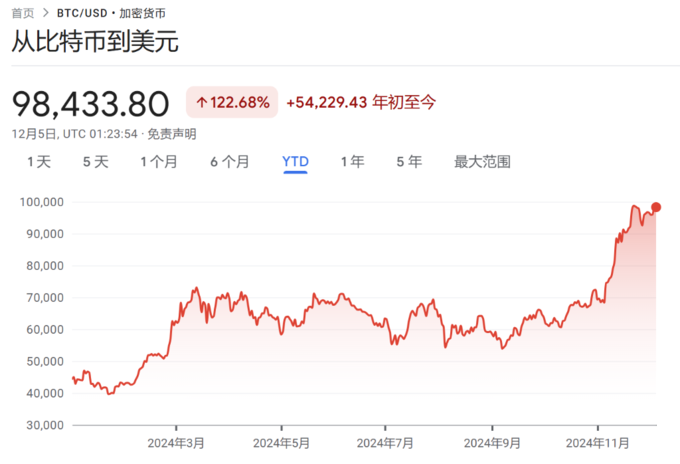Screen dimensions: 680x464
Task: Select the YTD tab
Action: (295, 161)
